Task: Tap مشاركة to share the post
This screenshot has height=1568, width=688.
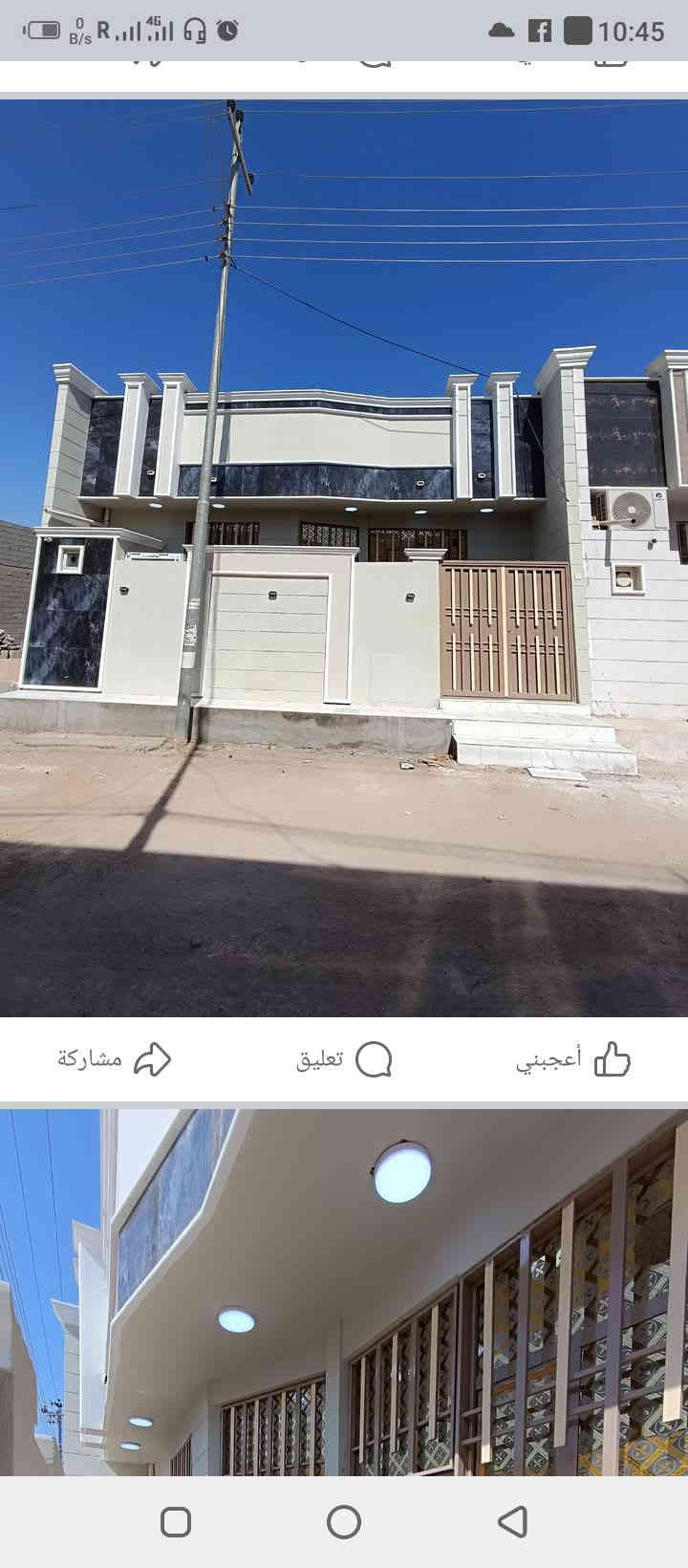Action: pyautogui.click(x=91, y=1059)
